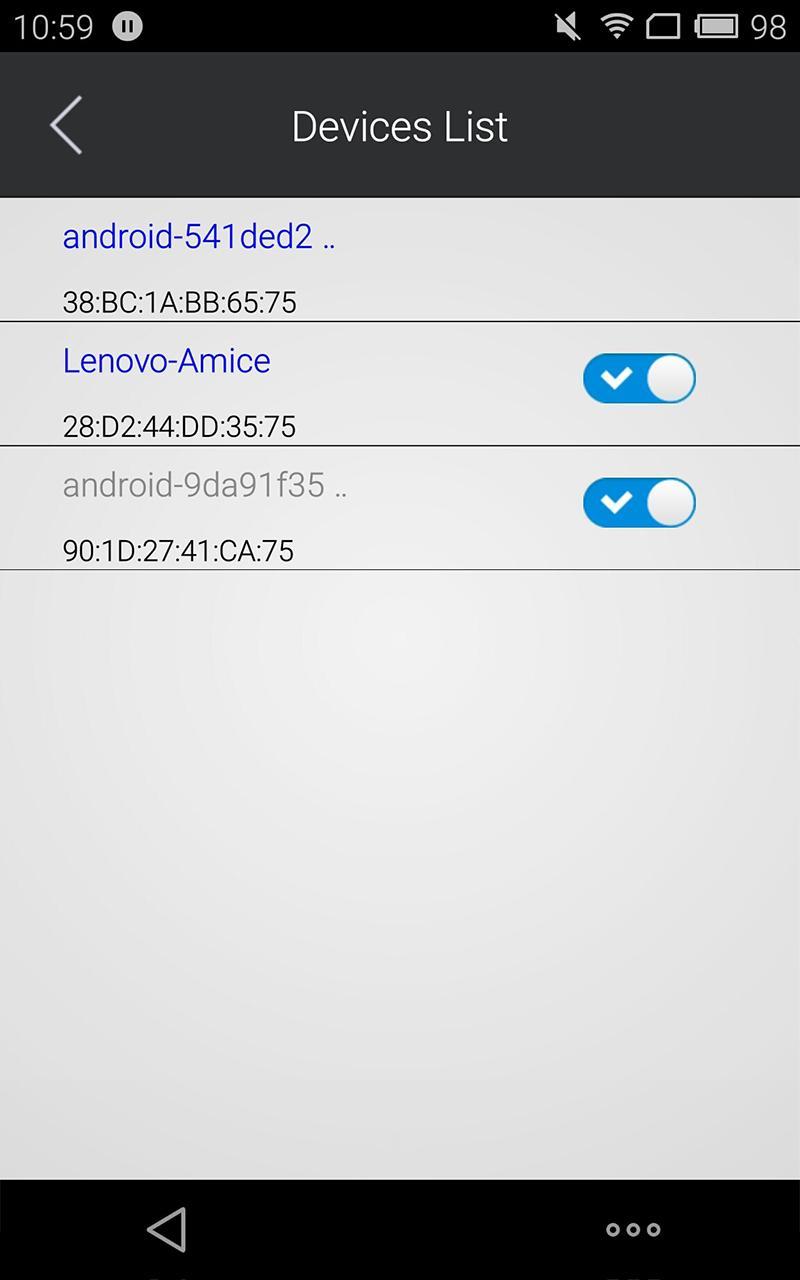Tap the battery percentage showing 98
This screenshot has height=1280, width=800.
coord(770,26)
